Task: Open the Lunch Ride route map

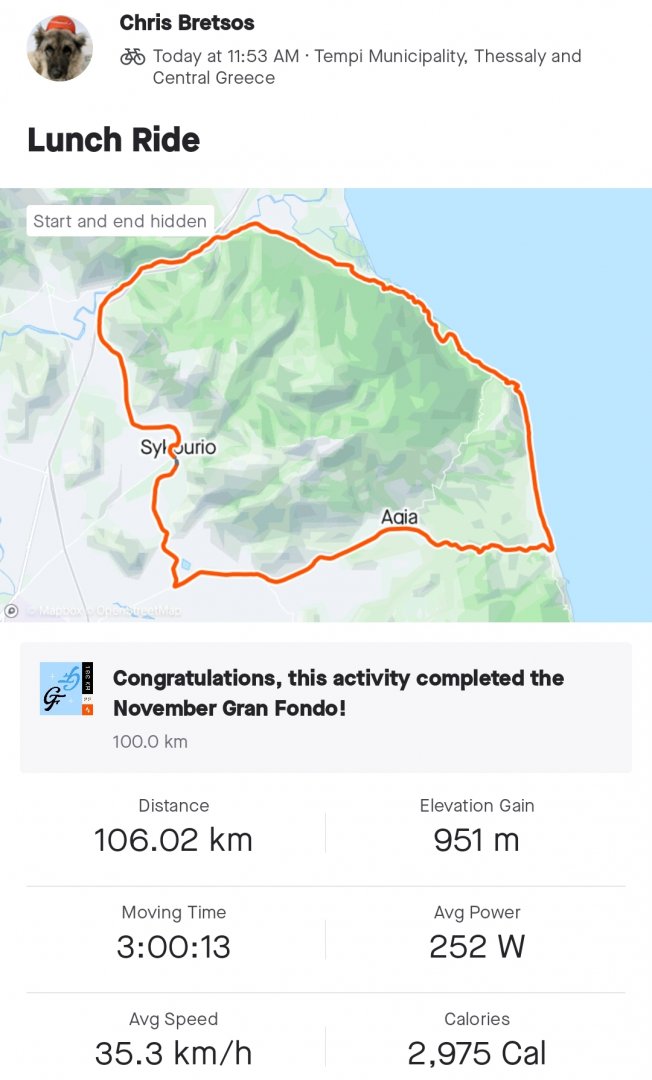Action: click(326, 404)
